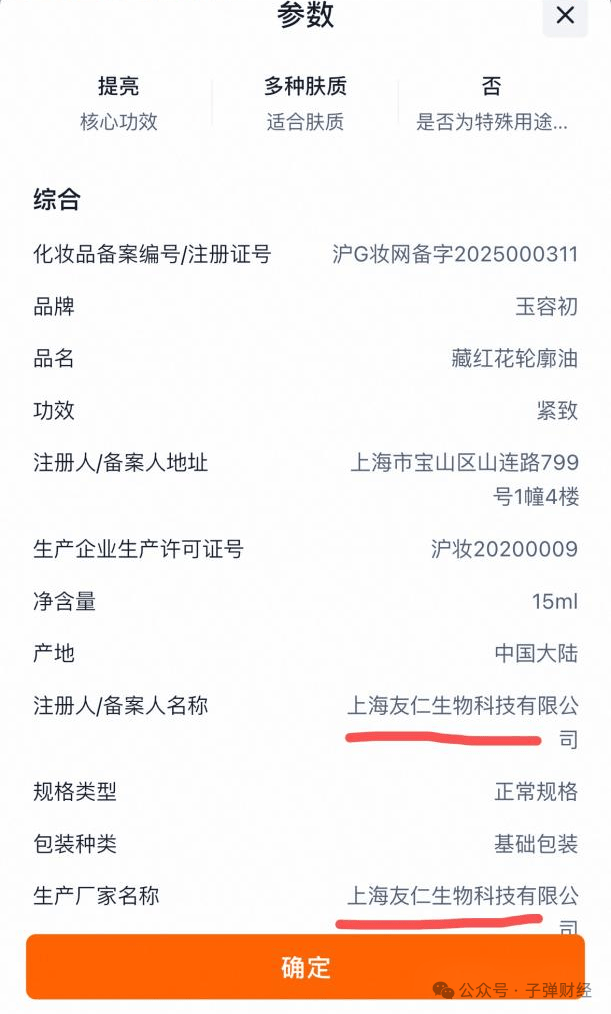The height and width of the screenshot is (1014, 611).
Task: Tap the orange 确定 button
Action: 305,967
